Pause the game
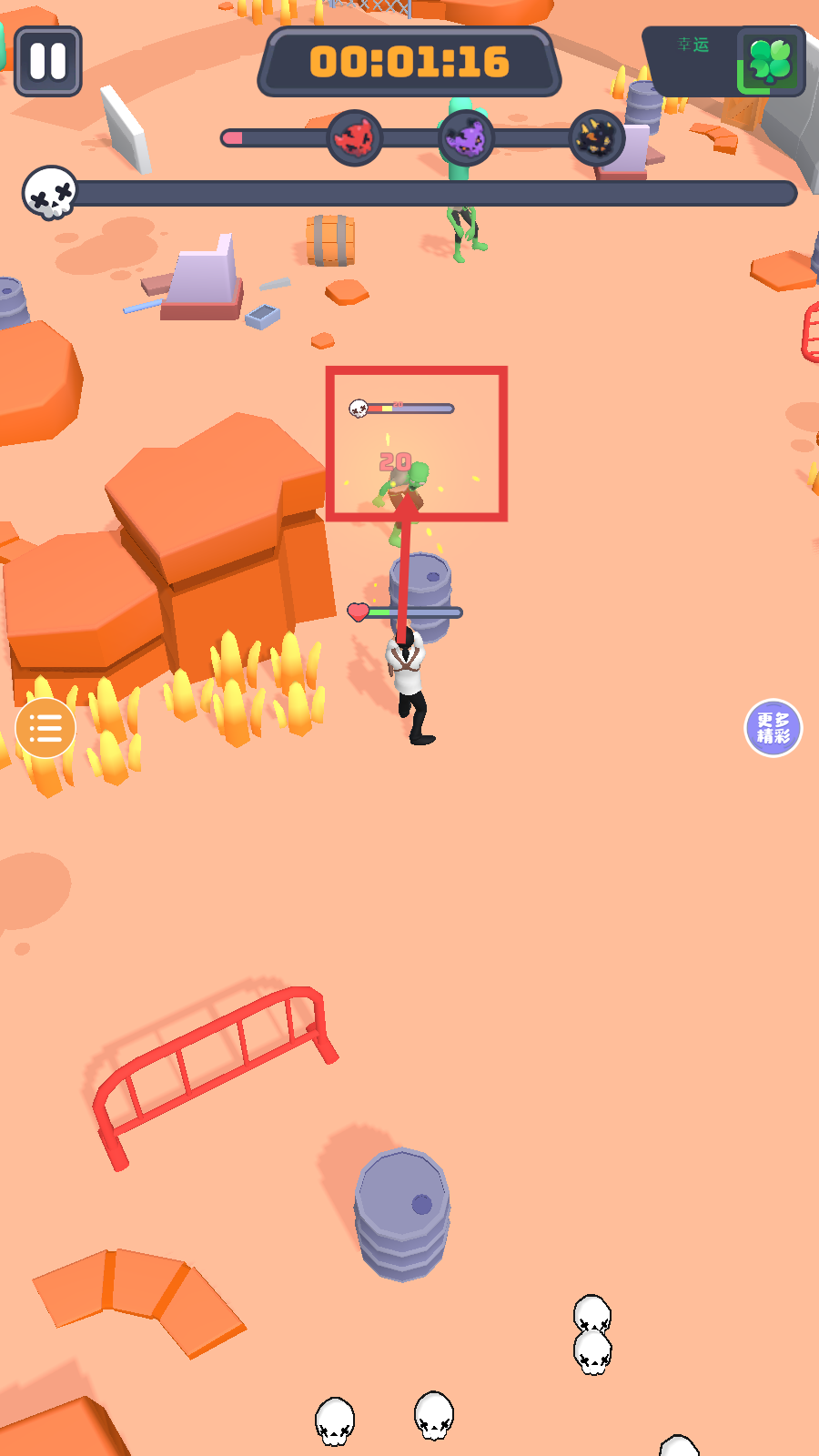The image size is (819, 1456). click(48, 62)
